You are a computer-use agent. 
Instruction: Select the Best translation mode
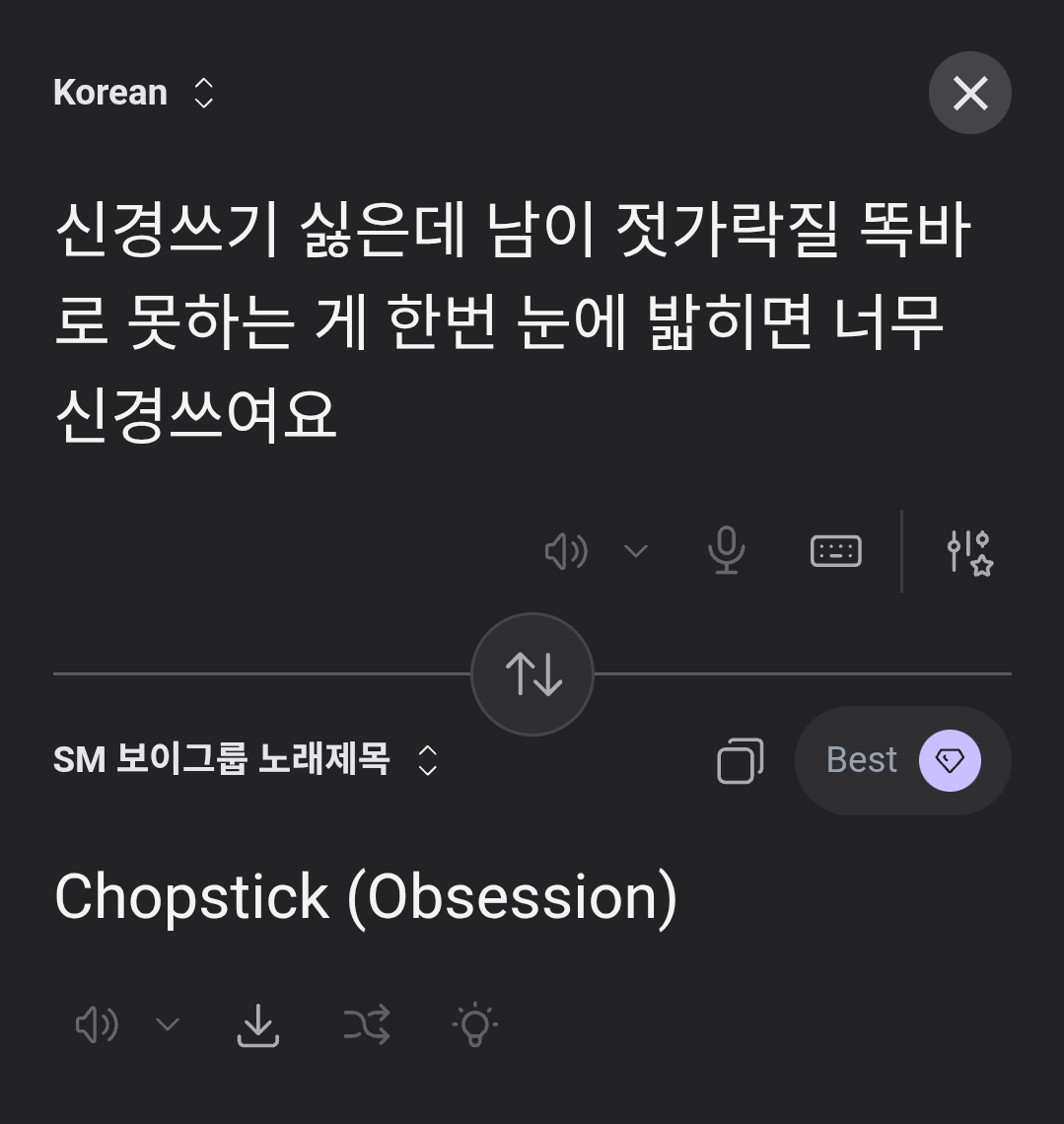tap(902, 761)
